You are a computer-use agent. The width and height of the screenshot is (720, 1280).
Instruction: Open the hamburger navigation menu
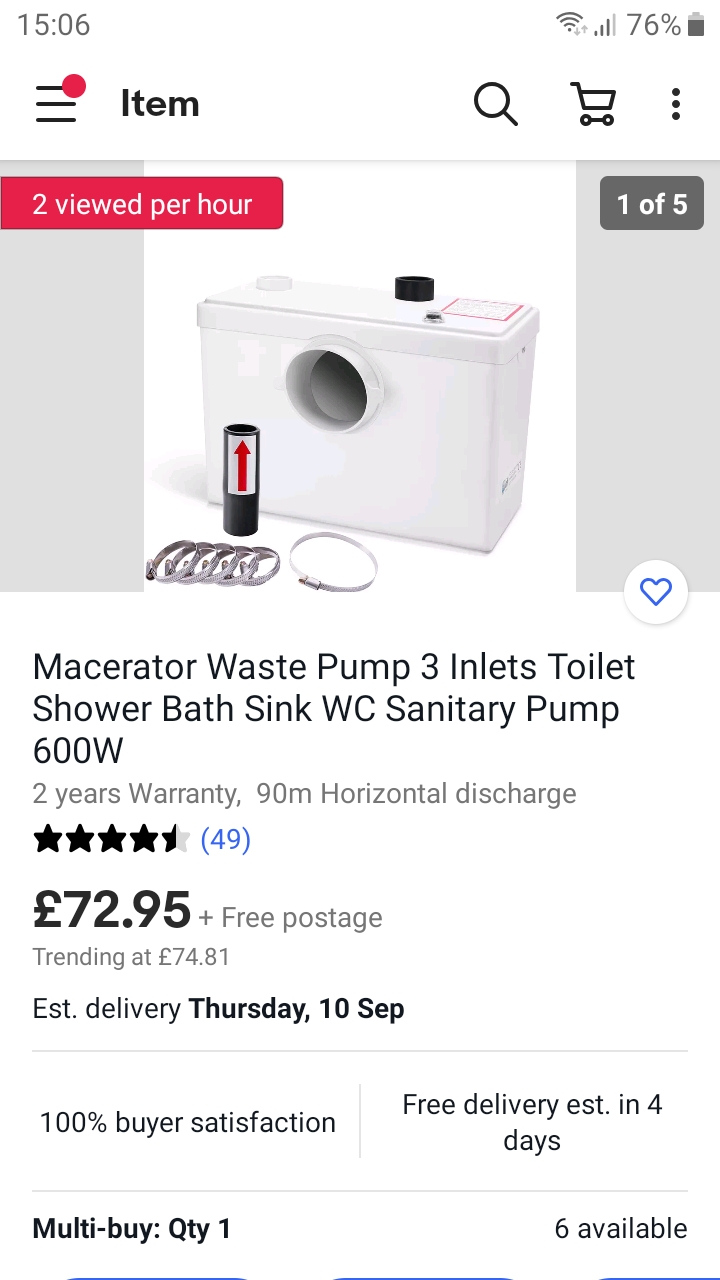pos(57,103)
